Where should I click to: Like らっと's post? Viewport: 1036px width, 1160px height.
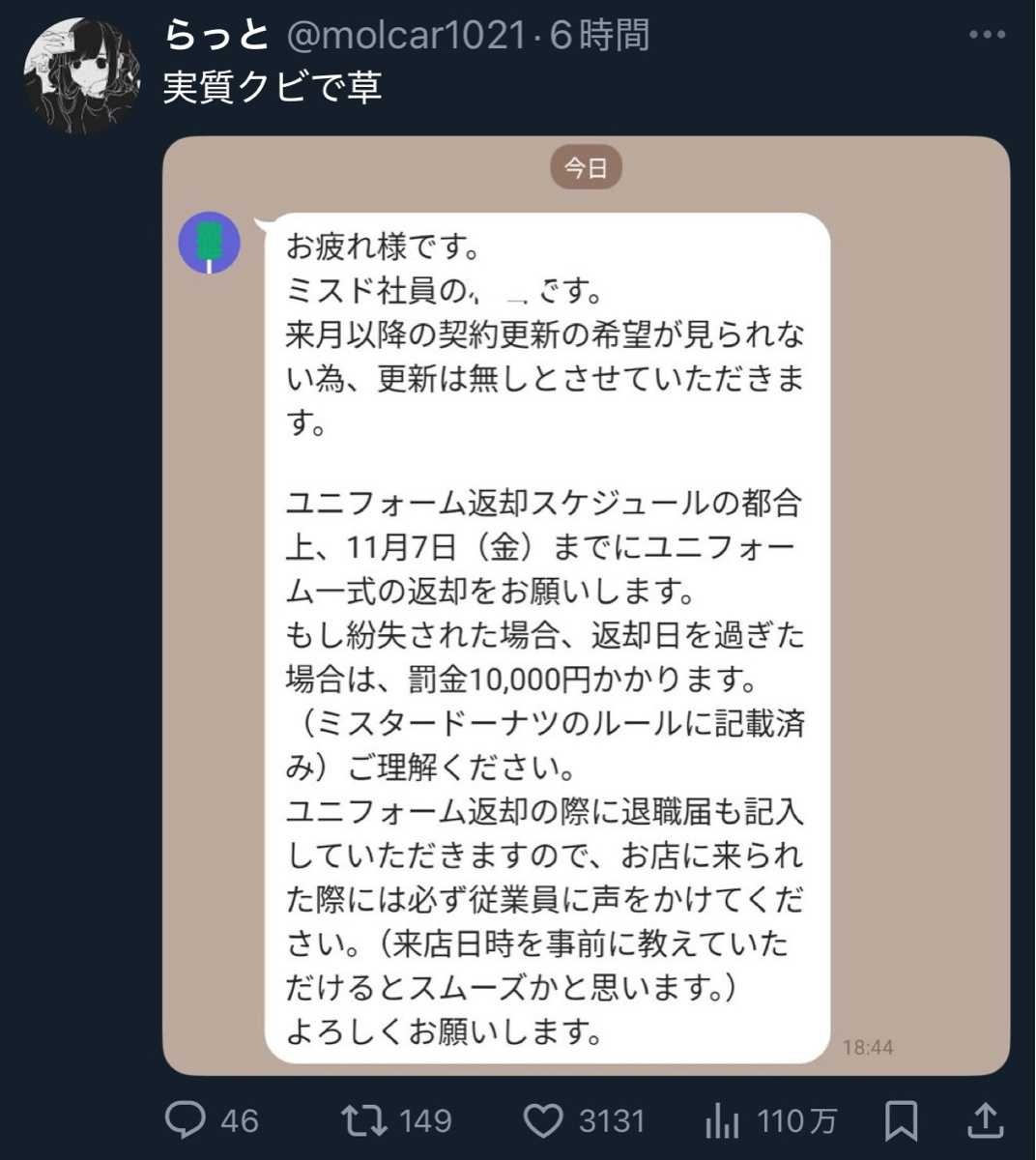pyautogui.click(x=543, y=1120)
